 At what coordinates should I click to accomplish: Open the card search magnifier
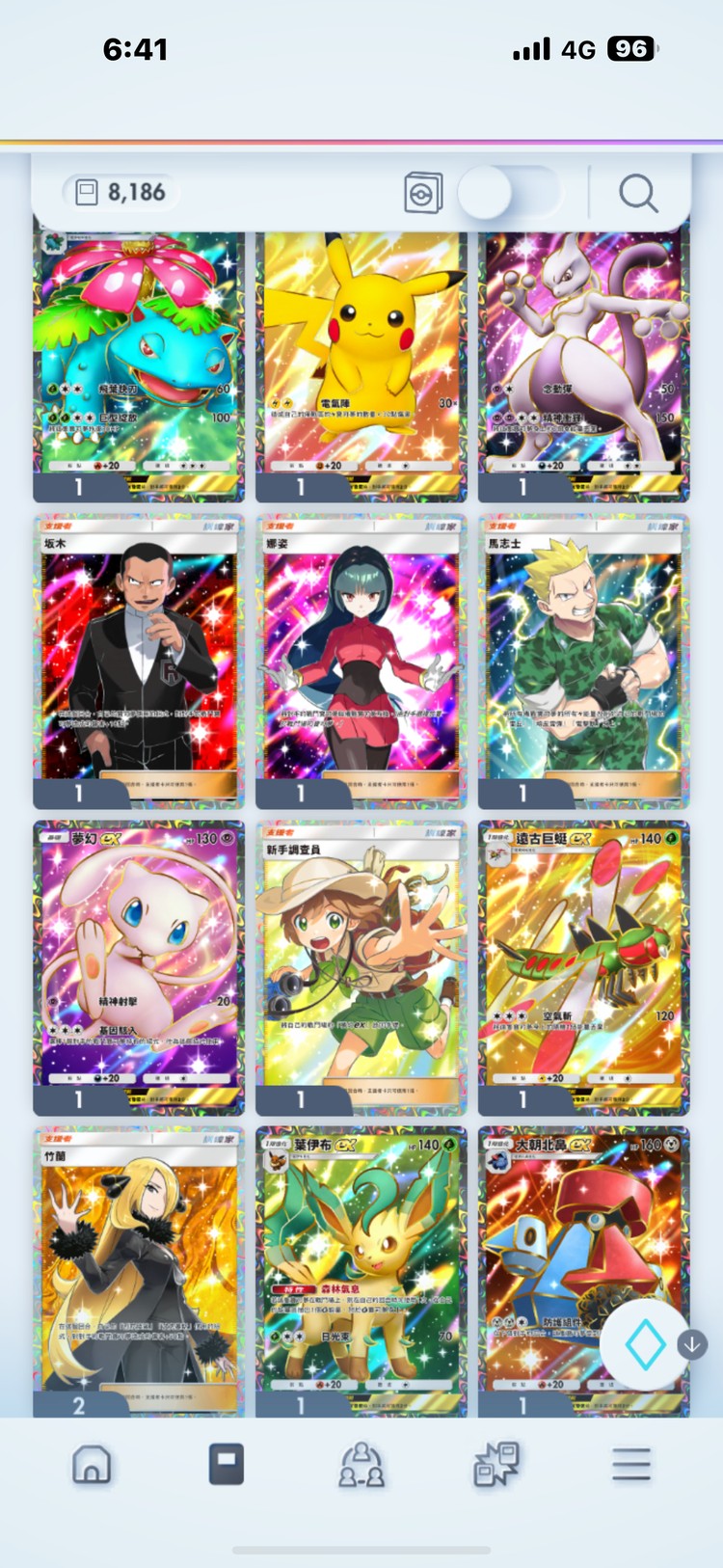pyautogui.click(x=638, y=193)
